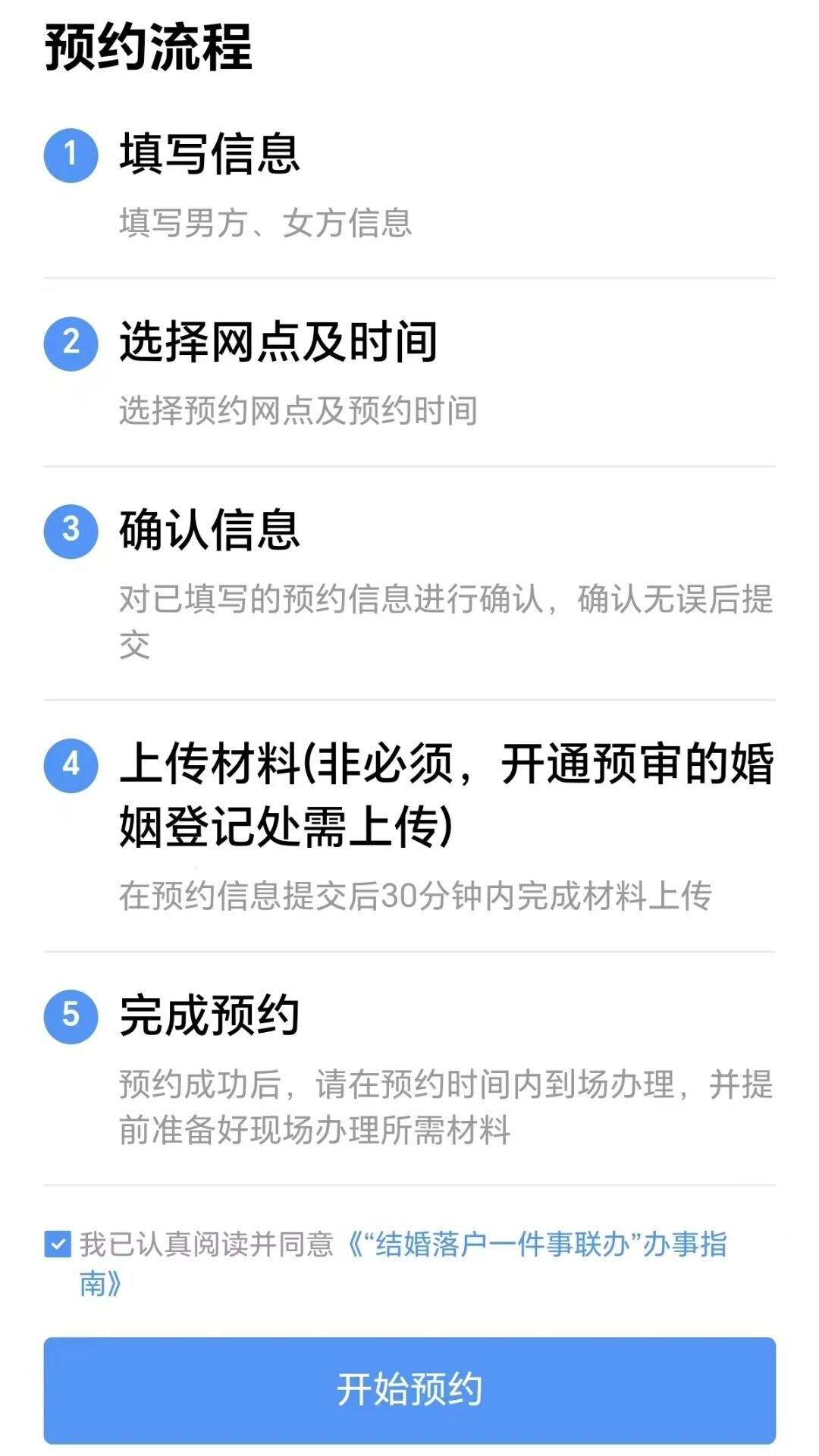The height and width of the screenshot is (1456, 819).
Task: Open the “结婚落户一件事联办”办事指南 link
Action: (x=537, y=1245)
